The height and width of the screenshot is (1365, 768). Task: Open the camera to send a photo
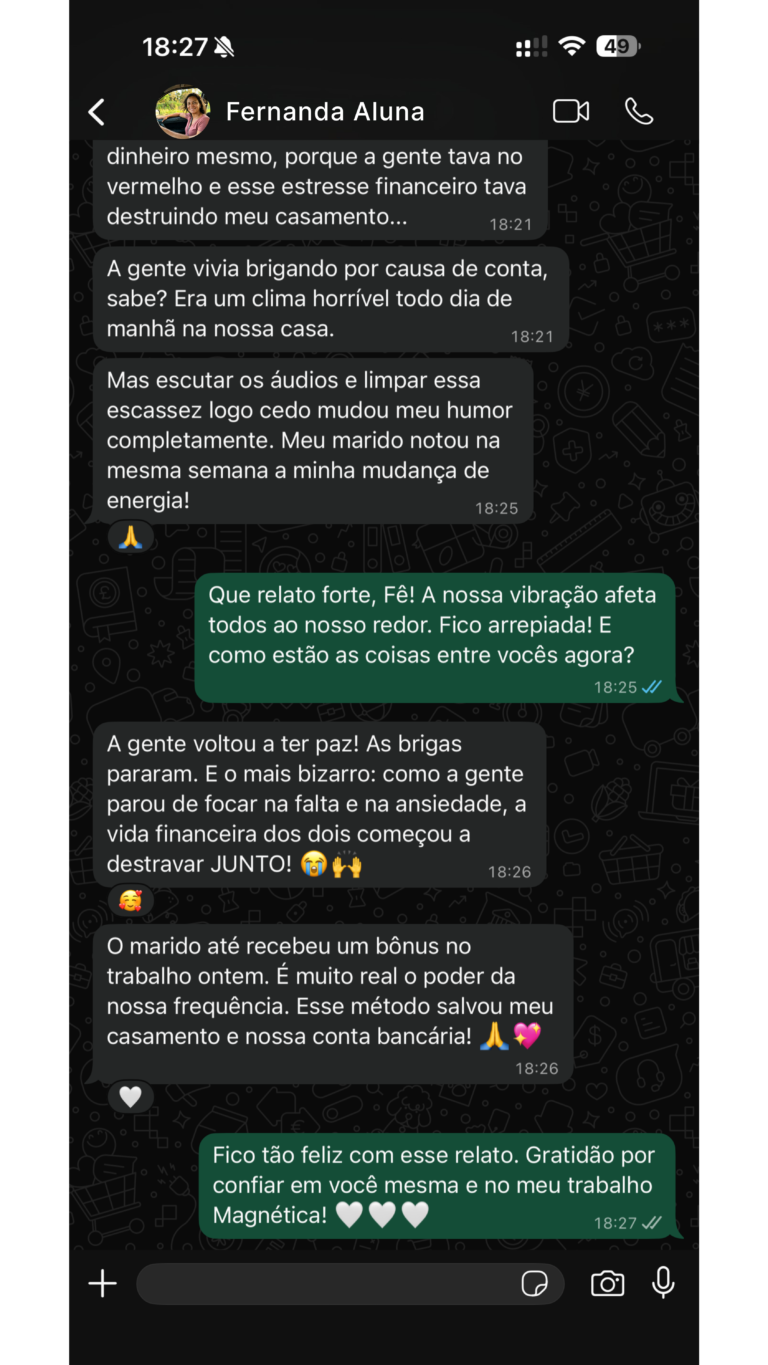[607, 1284]
